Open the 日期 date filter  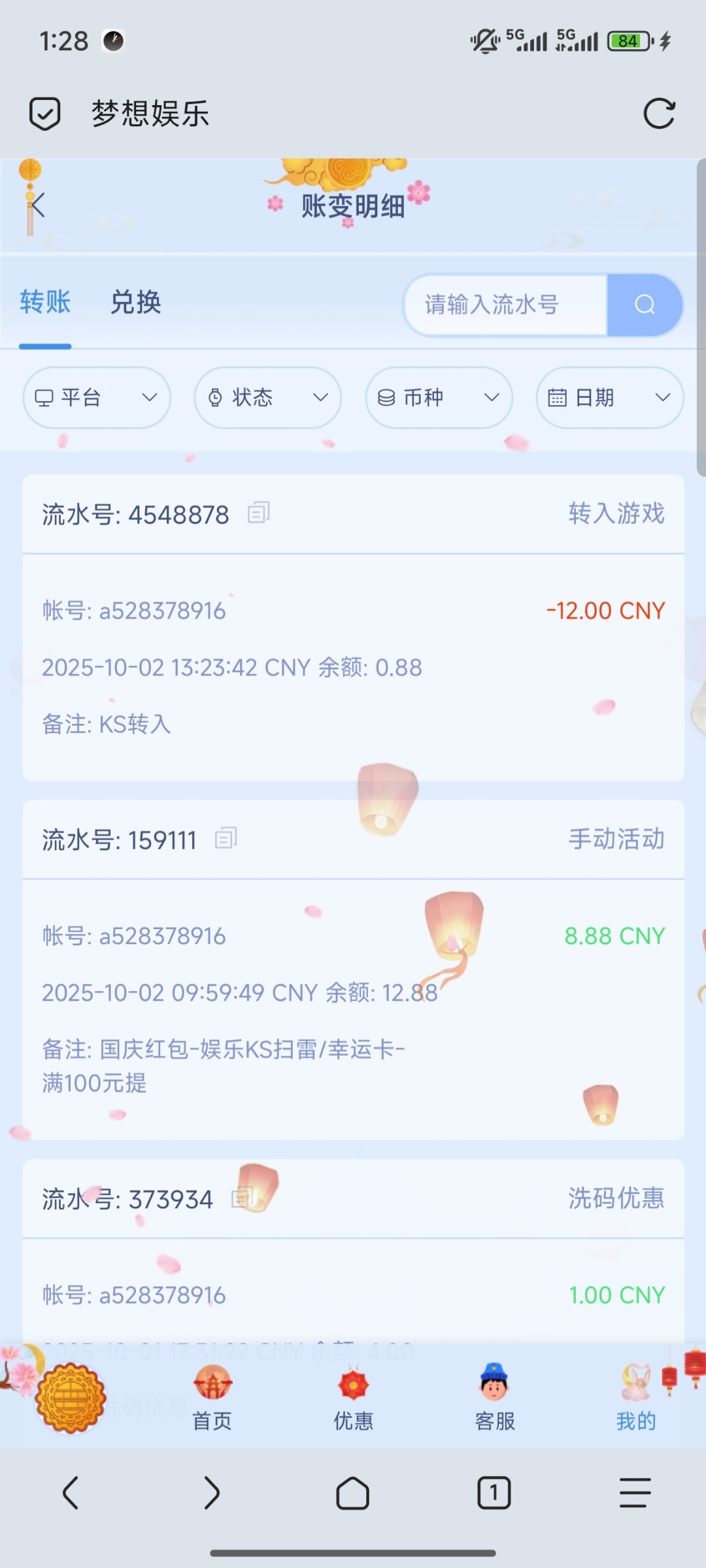610,397
